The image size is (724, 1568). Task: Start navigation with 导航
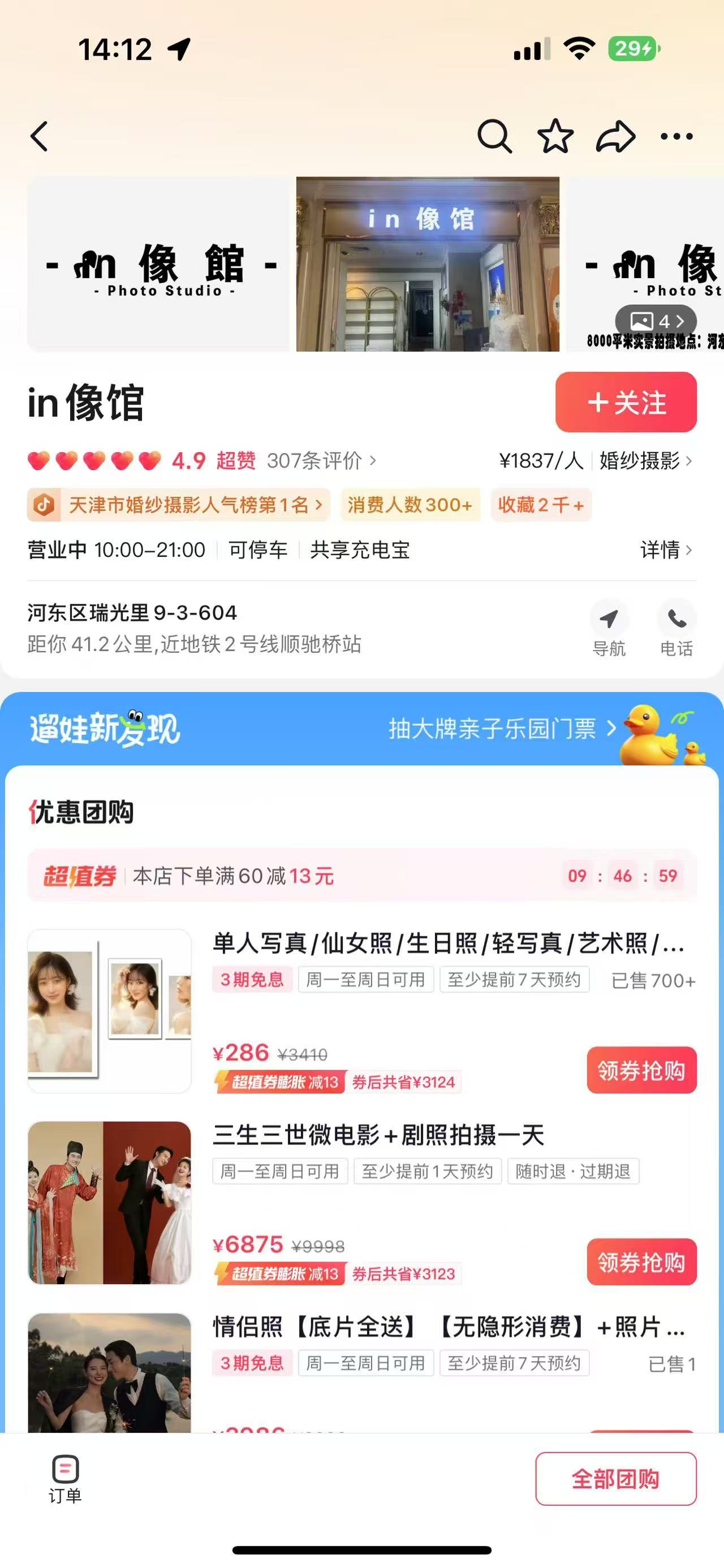609,629
